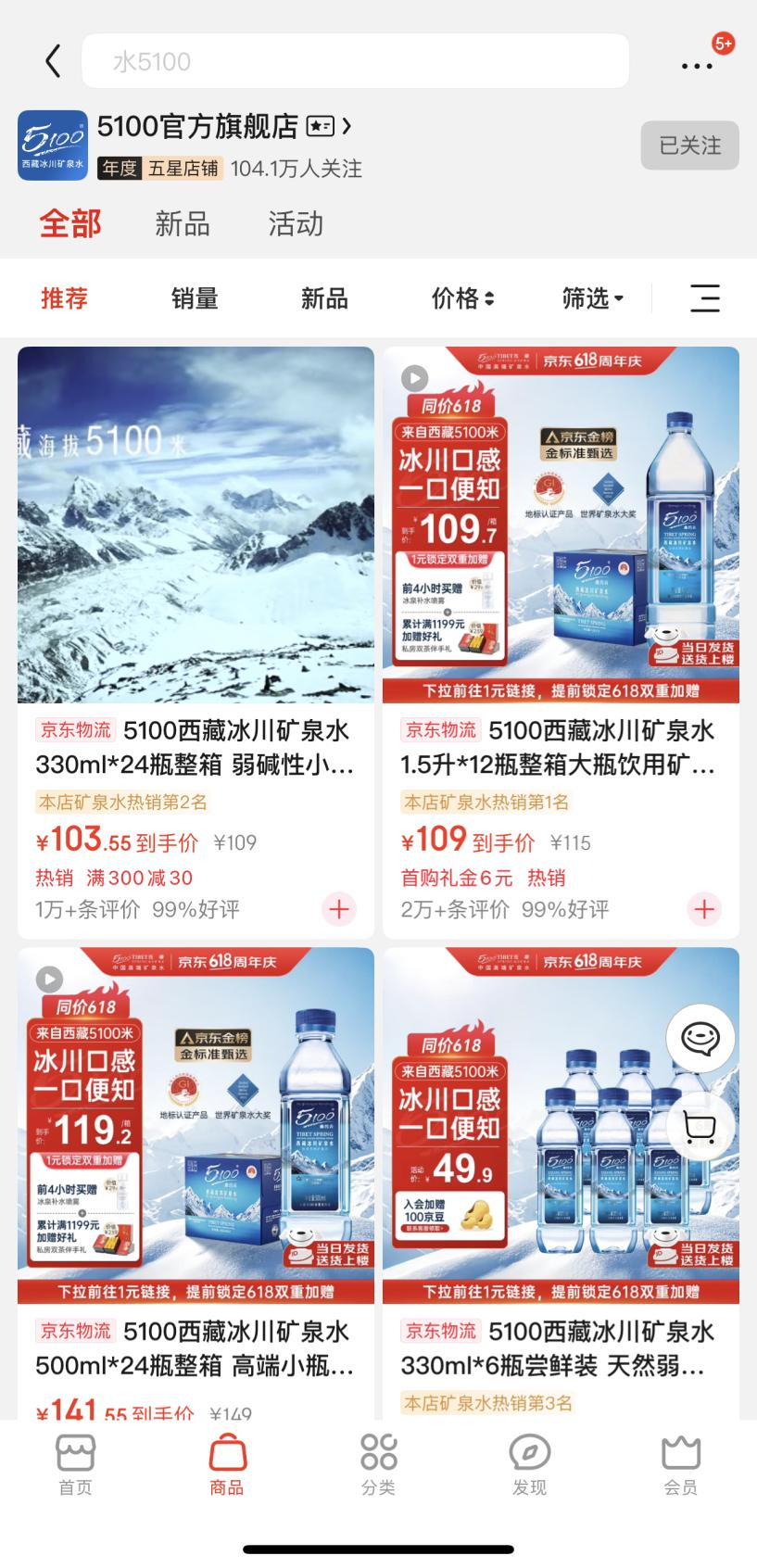
Task: Switch to the 分类 bottom tab
Action: pyautogui.click(x=378, y=1464)
